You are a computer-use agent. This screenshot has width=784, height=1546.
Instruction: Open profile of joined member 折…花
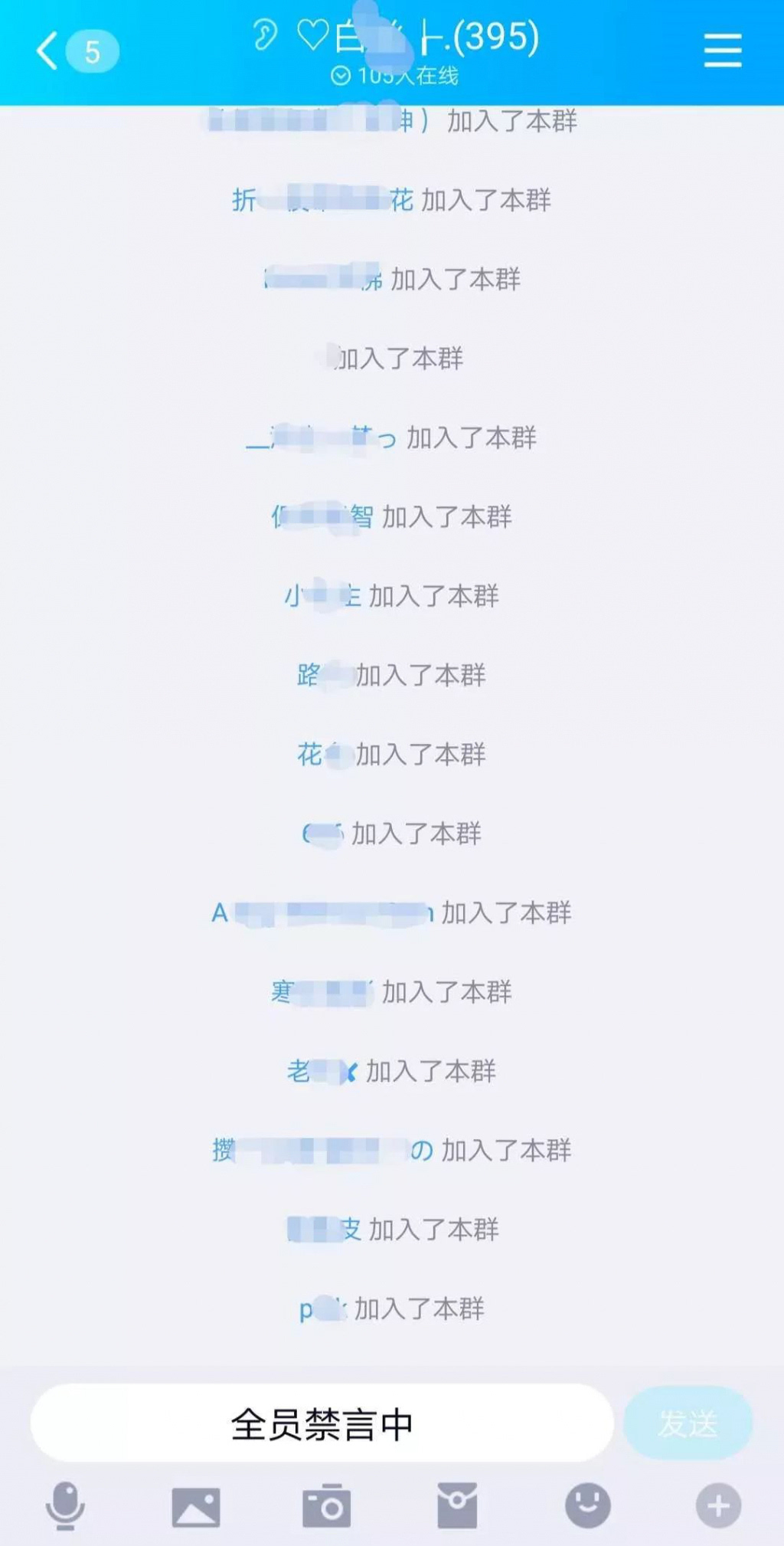tap(322, 201)
